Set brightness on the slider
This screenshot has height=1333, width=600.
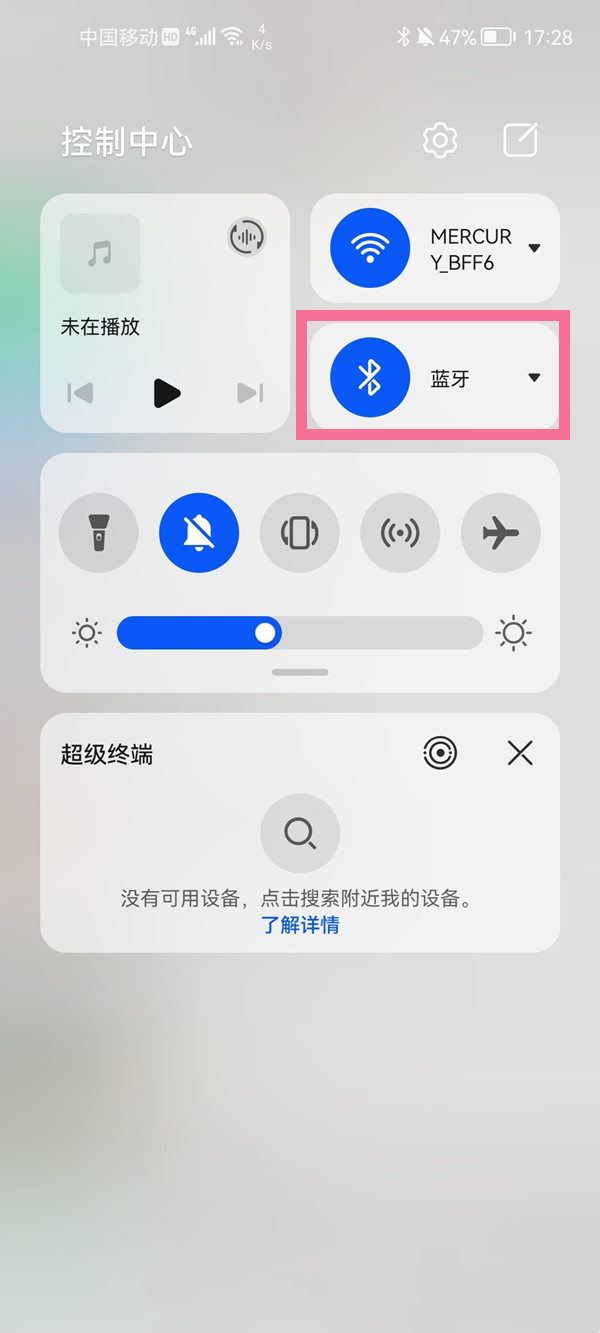click(300, 633)
